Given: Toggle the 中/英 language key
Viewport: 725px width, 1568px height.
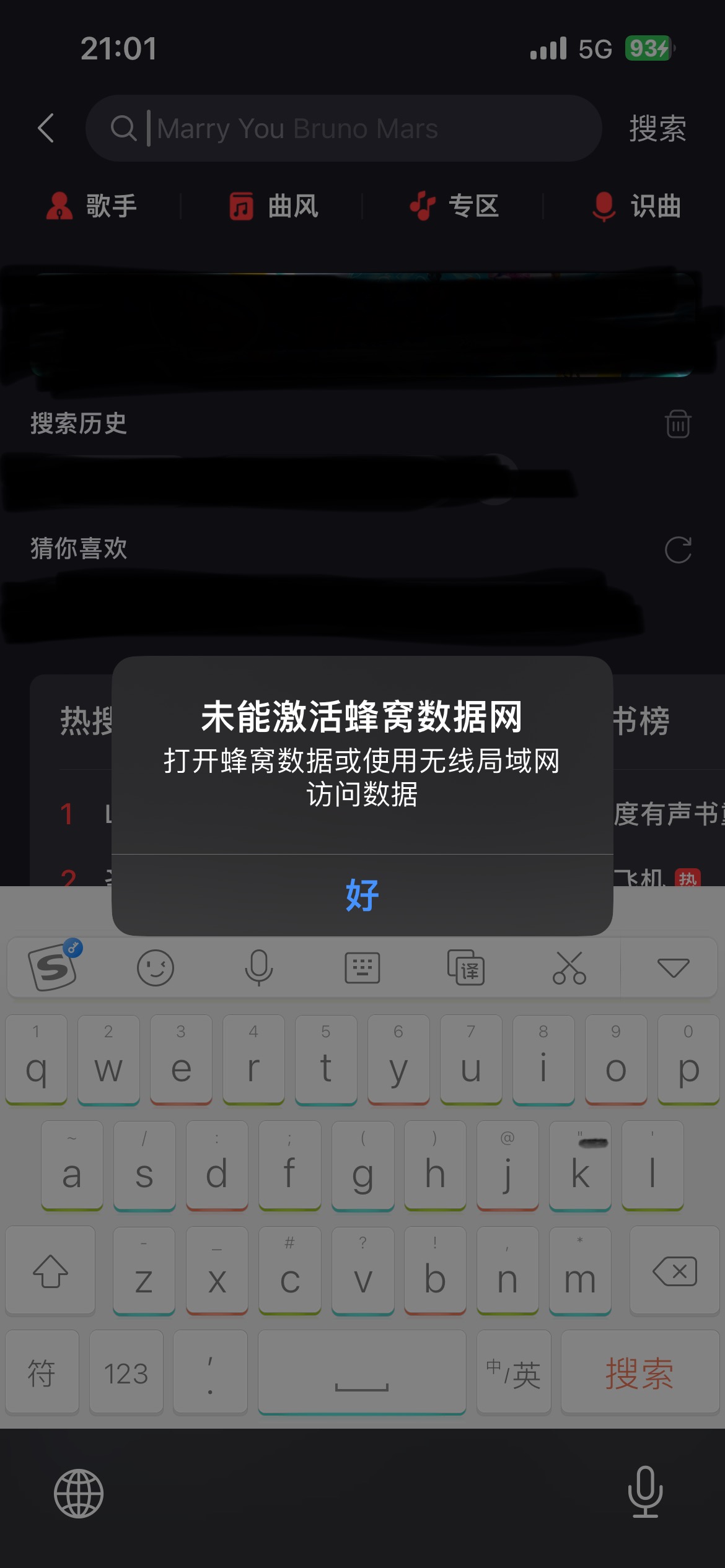Looking at the screenshot, I should click(x=514, y=1374).
